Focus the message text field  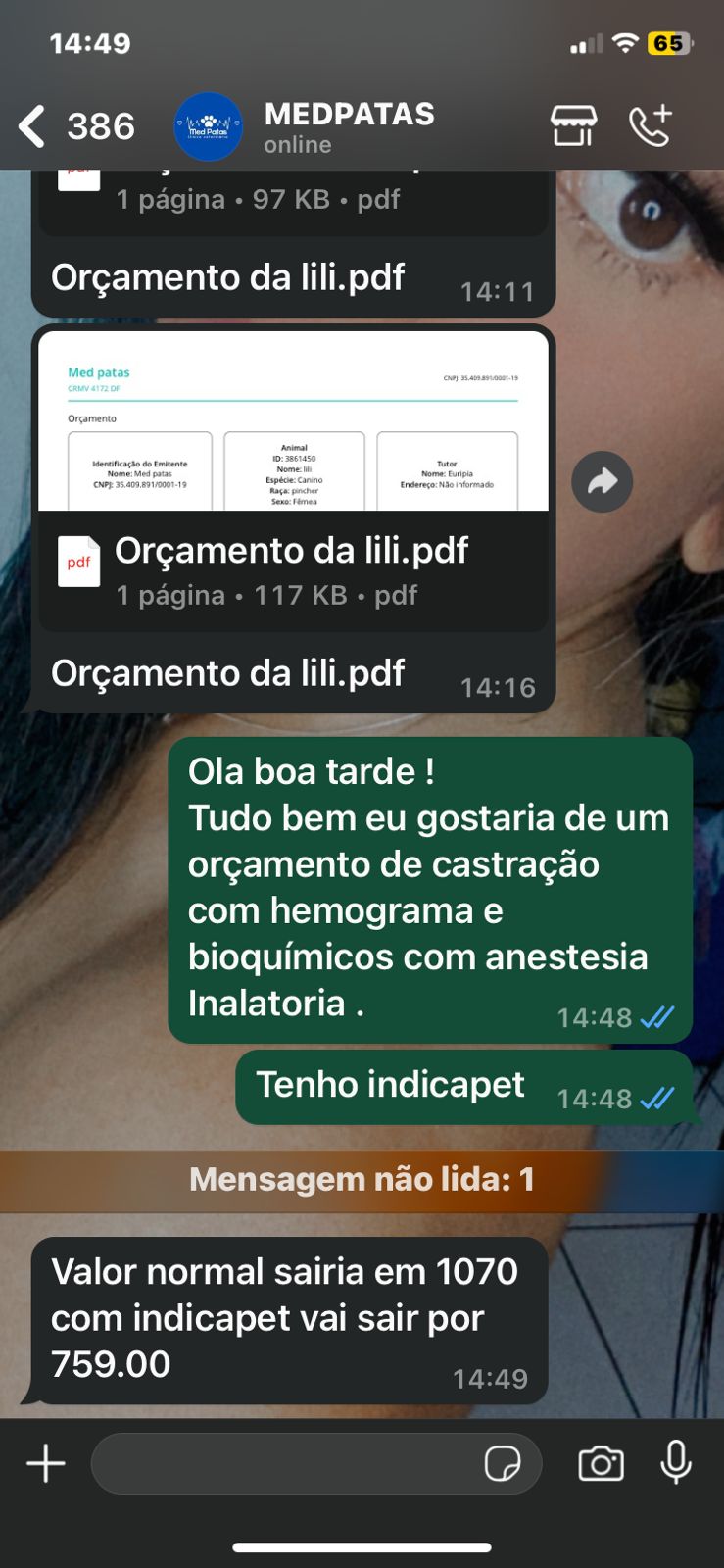tap(284, 1464)
